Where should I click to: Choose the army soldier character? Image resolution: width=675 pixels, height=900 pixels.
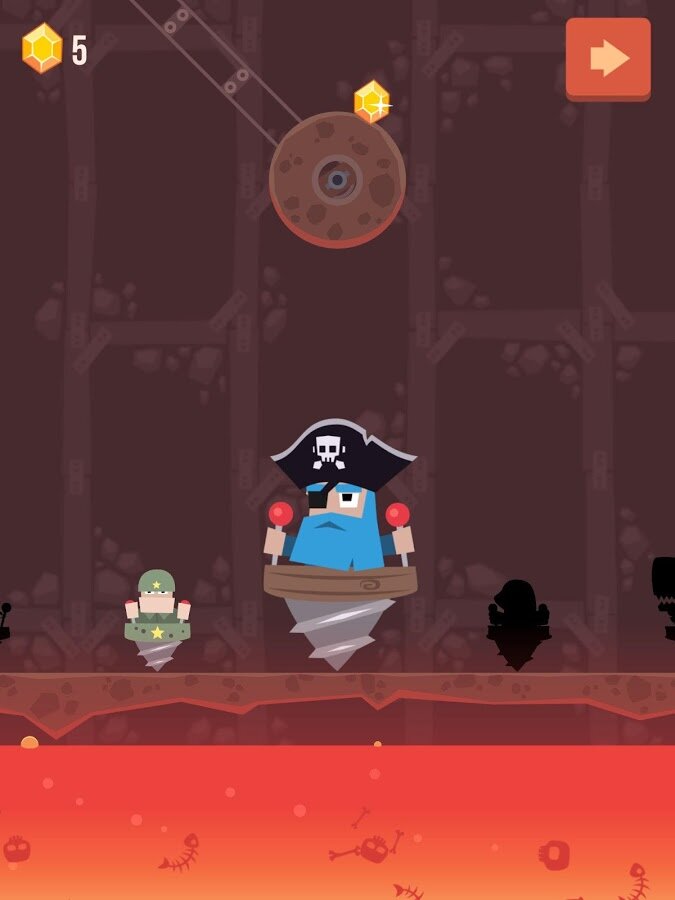coord(157,615)
